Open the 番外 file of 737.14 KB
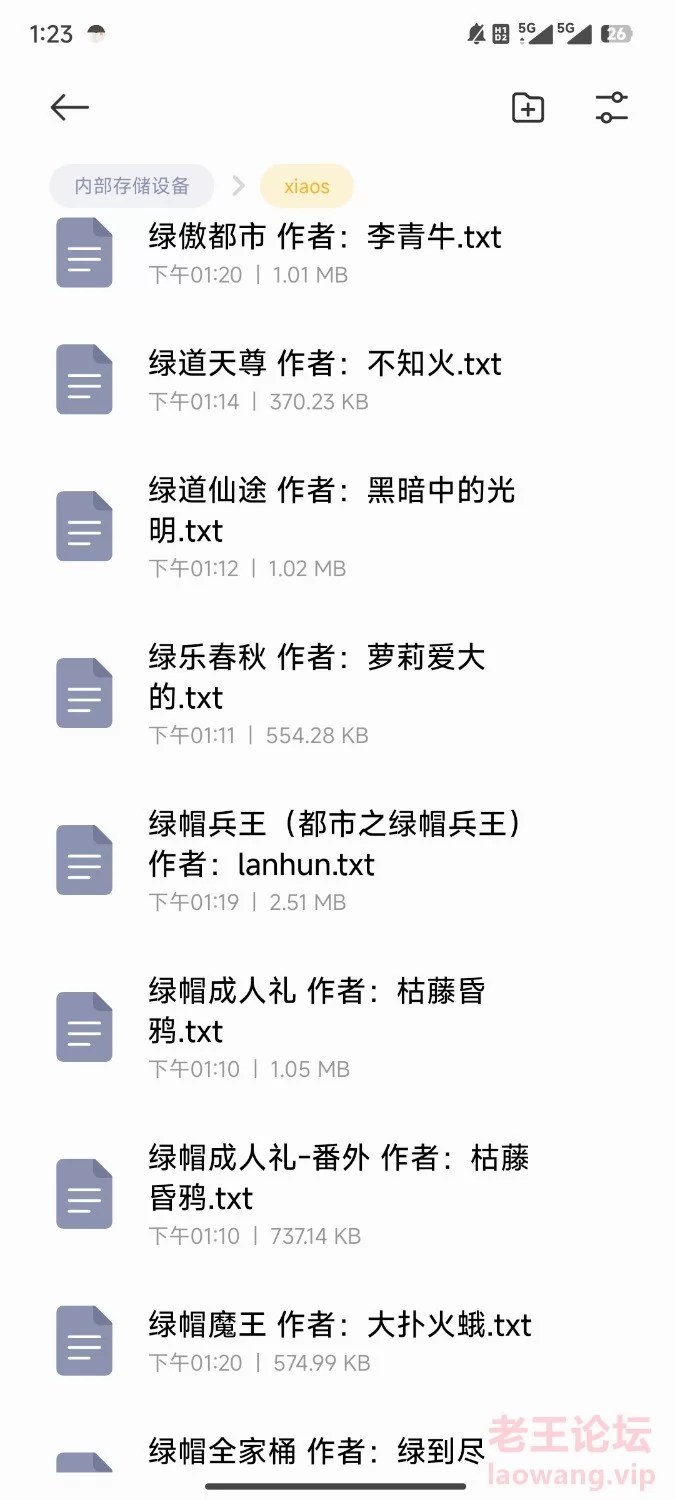Screen dimensions: 675x1500 (x=338, y=1194)
